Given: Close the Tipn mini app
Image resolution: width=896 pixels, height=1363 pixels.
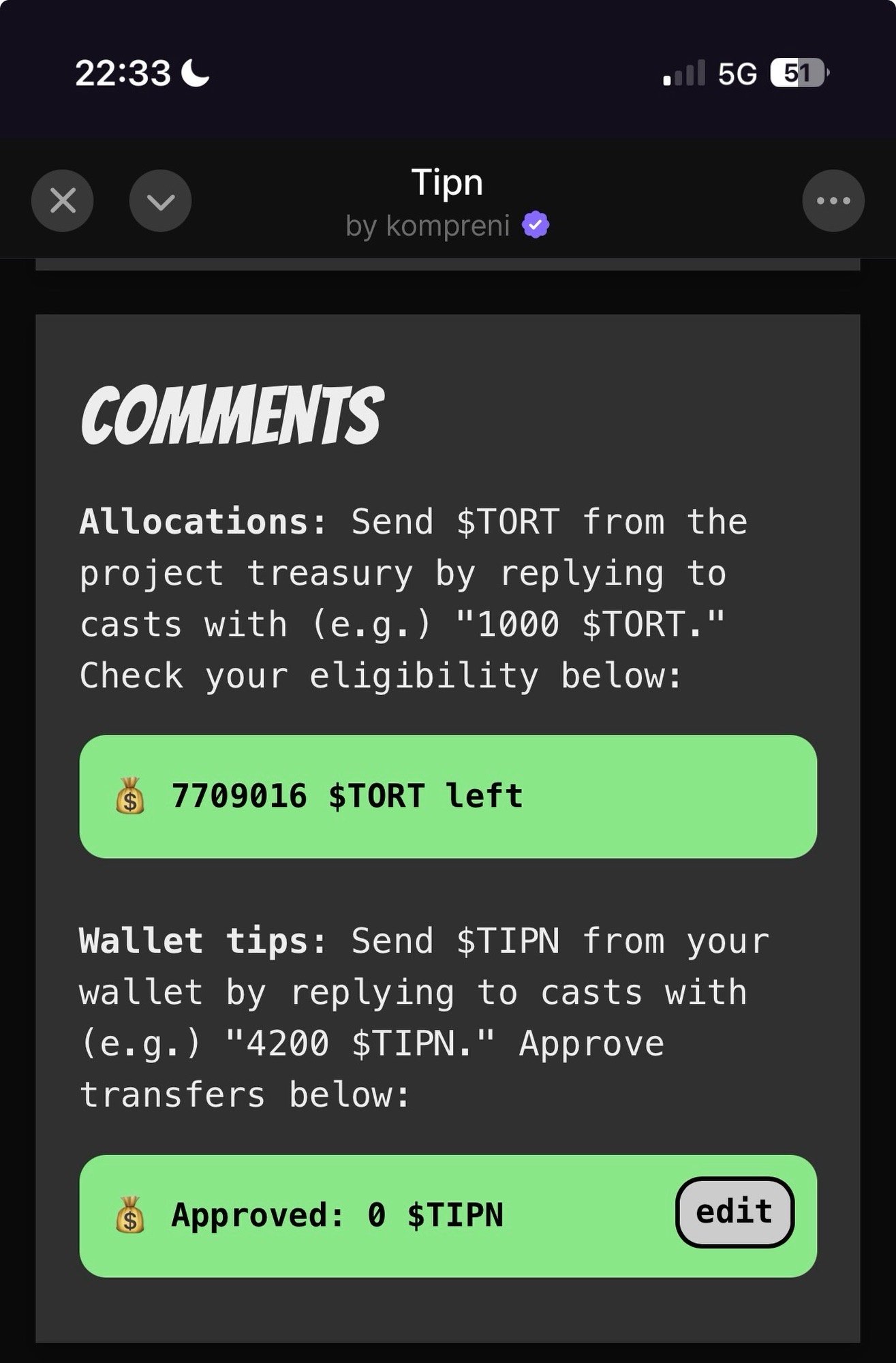Looking at the screenshot, I should click(x=63, y=201).
